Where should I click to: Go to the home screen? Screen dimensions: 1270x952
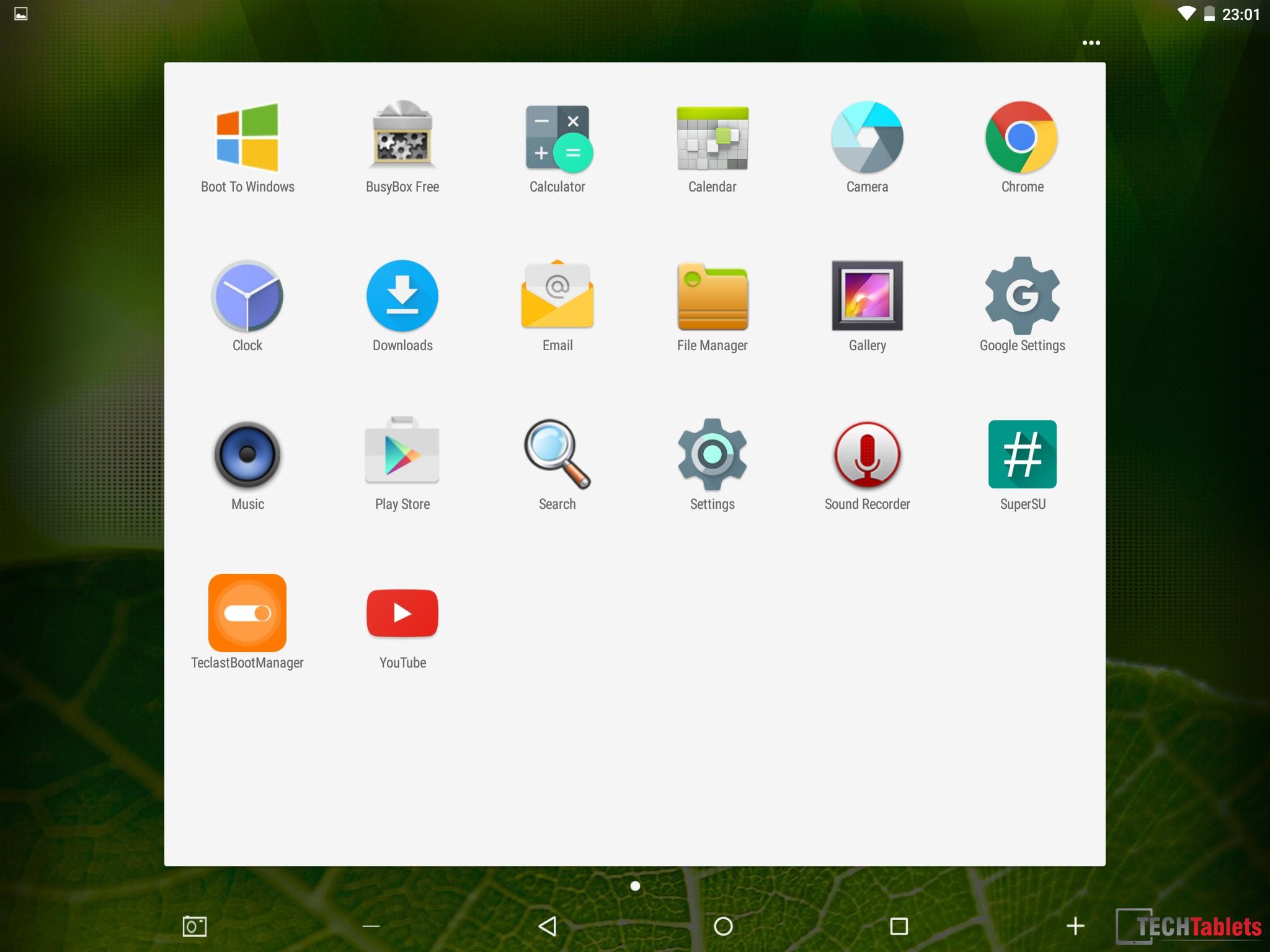point(723,926)
